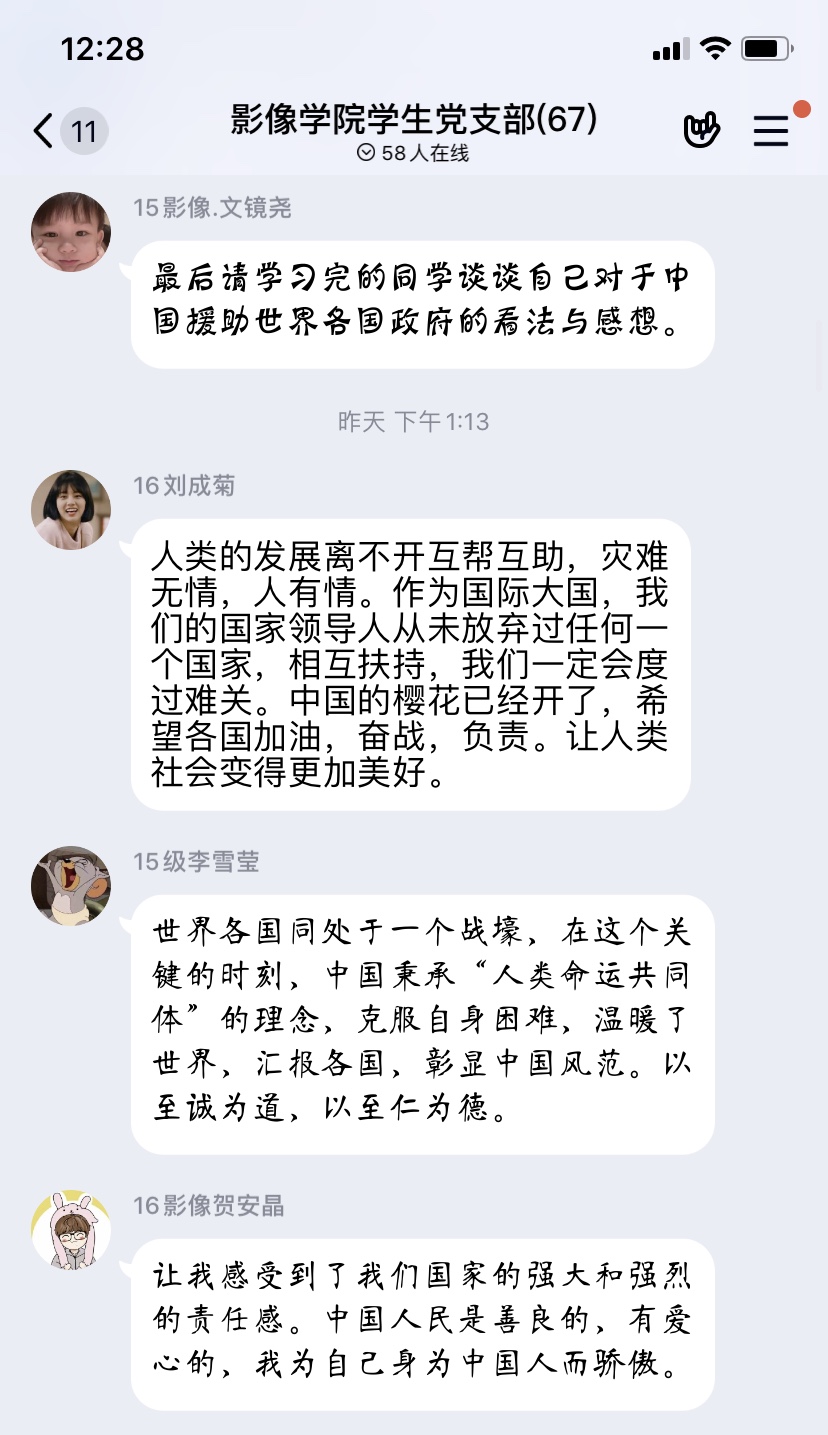Open the hand gesture icon in header
The width and height of the screenshot is (828, 1435).
(701, 130)
